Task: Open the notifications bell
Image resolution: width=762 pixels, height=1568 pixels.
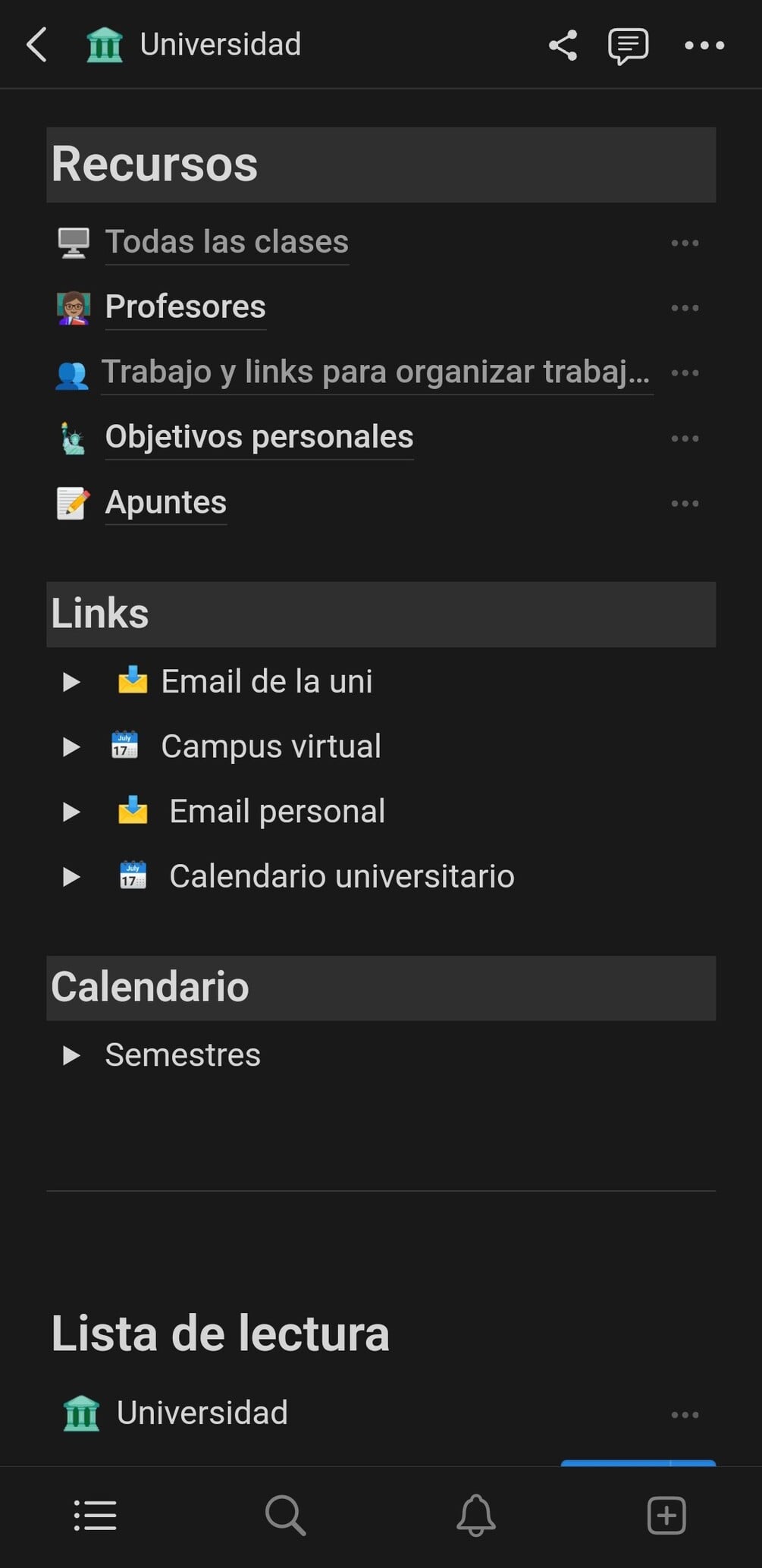Action: [x=476, y=1515]
